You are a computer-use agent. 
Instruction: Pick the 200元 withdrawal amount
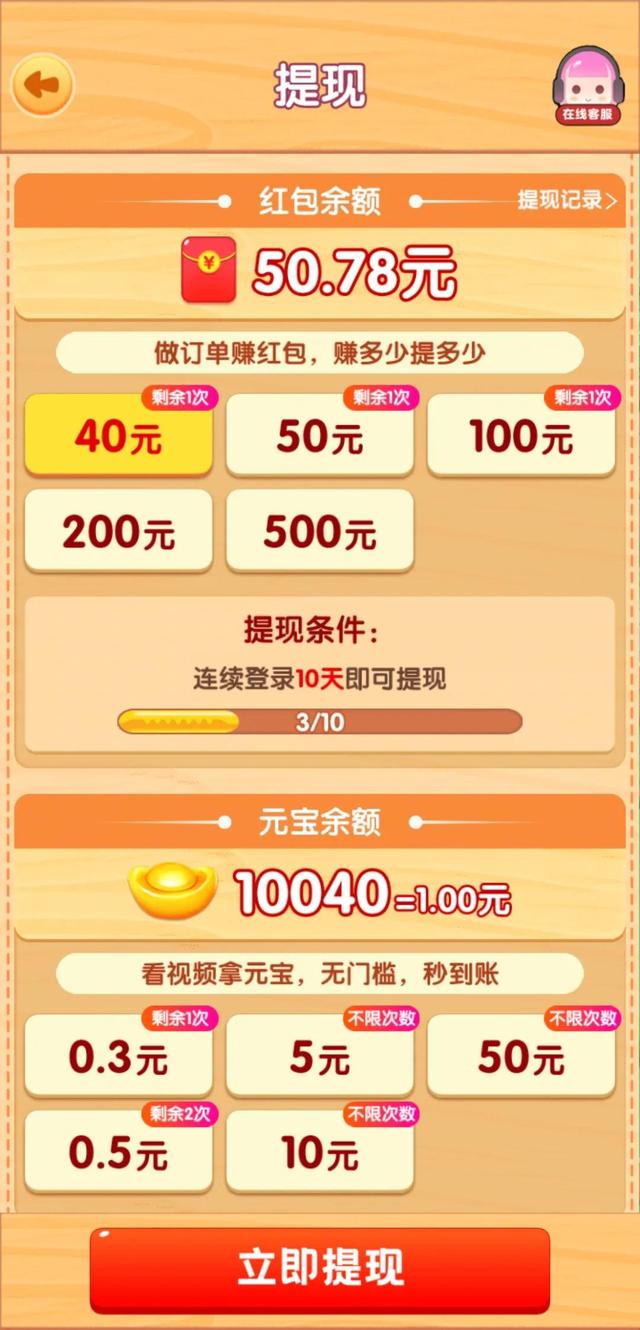coord(118,532)
